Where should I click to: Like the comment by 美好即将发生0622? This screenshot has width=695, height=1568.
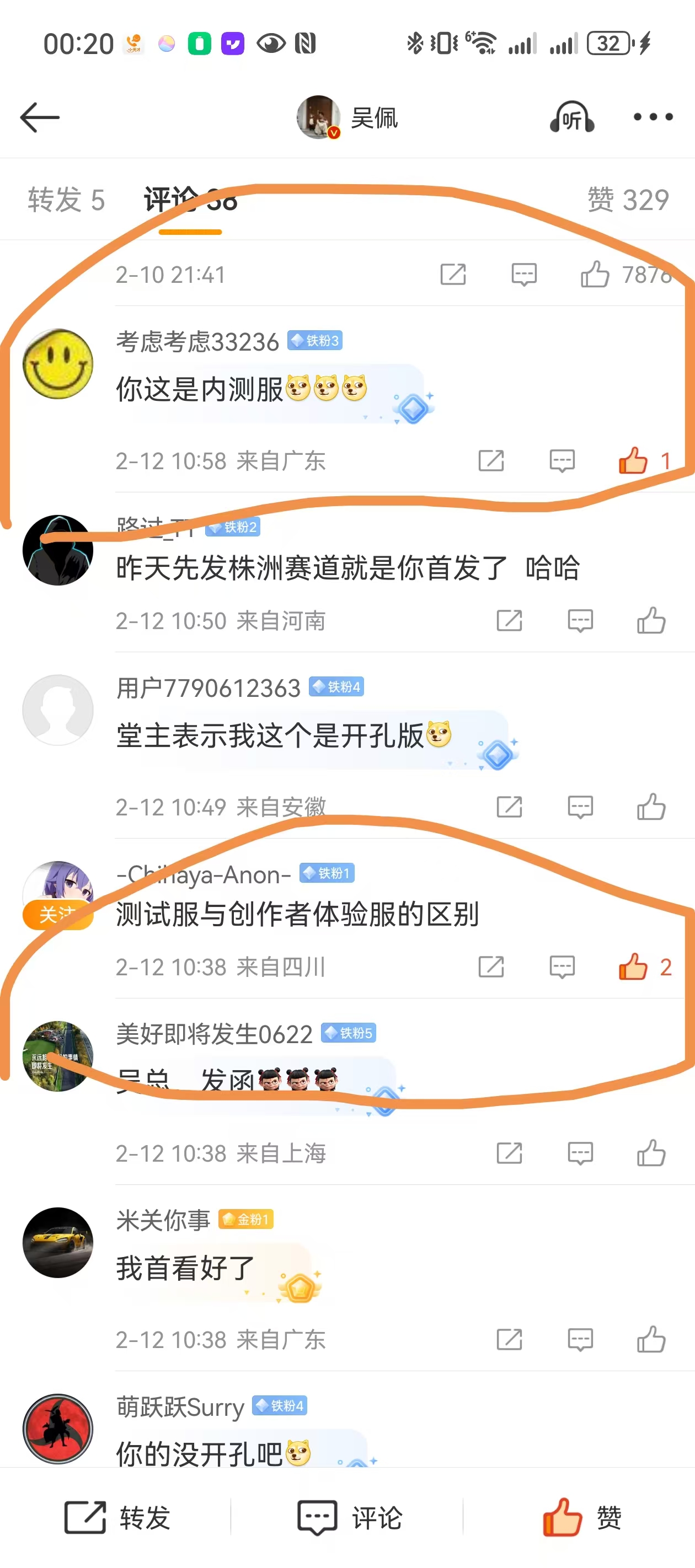pos(651,1153)
